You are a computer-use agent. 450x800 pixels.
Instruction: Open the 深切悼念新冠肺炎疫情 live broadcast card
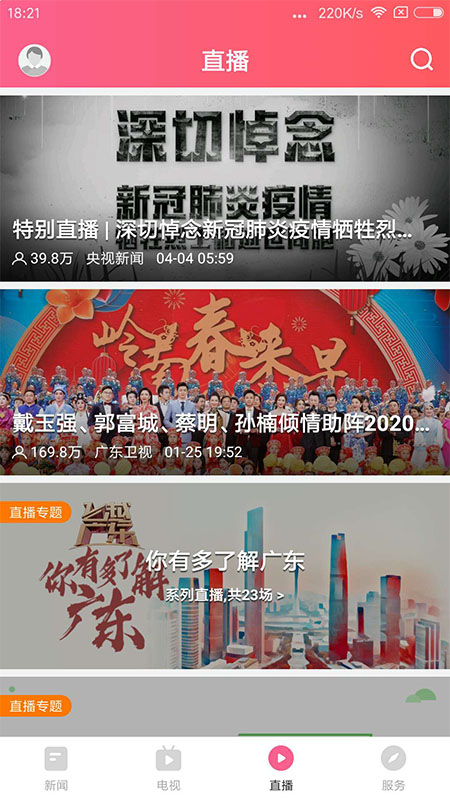click(x=225, y=188)
